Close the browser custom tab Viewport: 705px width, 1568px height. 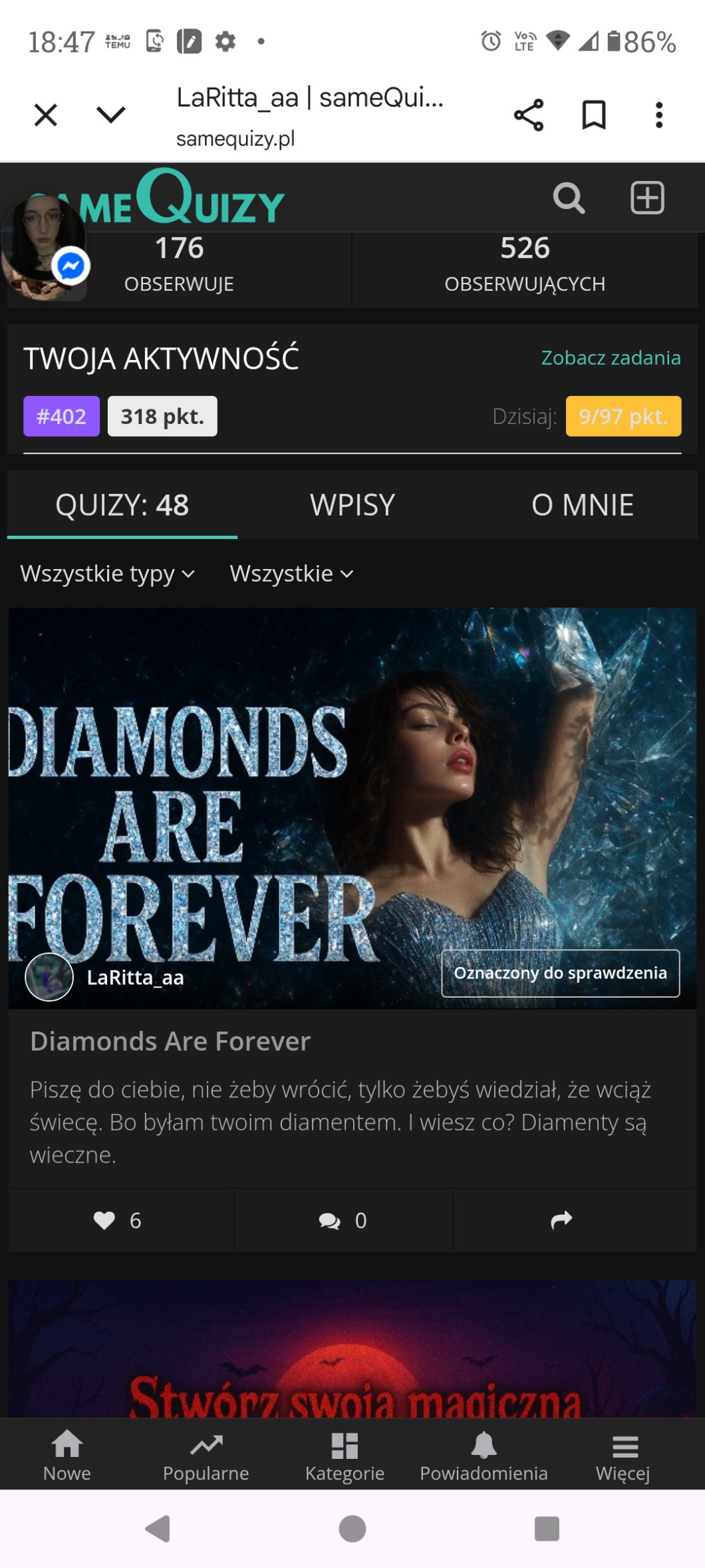[45, 115]
